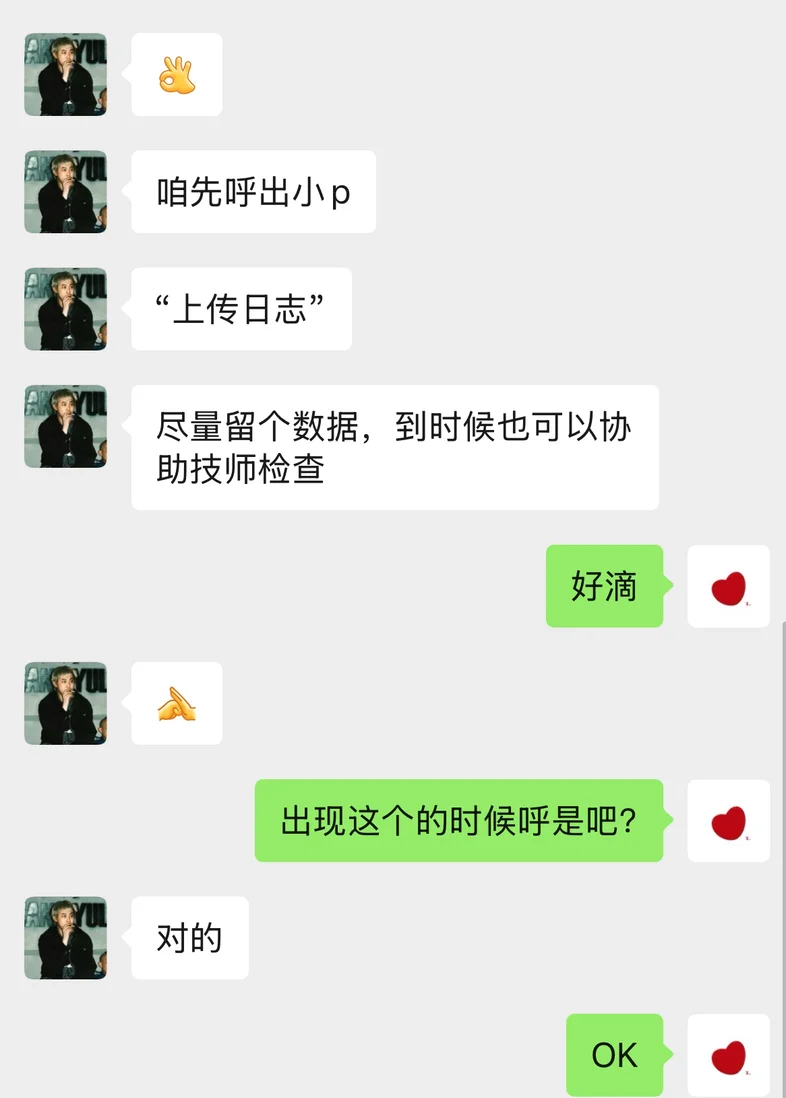Tap the heart avatar next to "OK" reply

point(728,1055)
